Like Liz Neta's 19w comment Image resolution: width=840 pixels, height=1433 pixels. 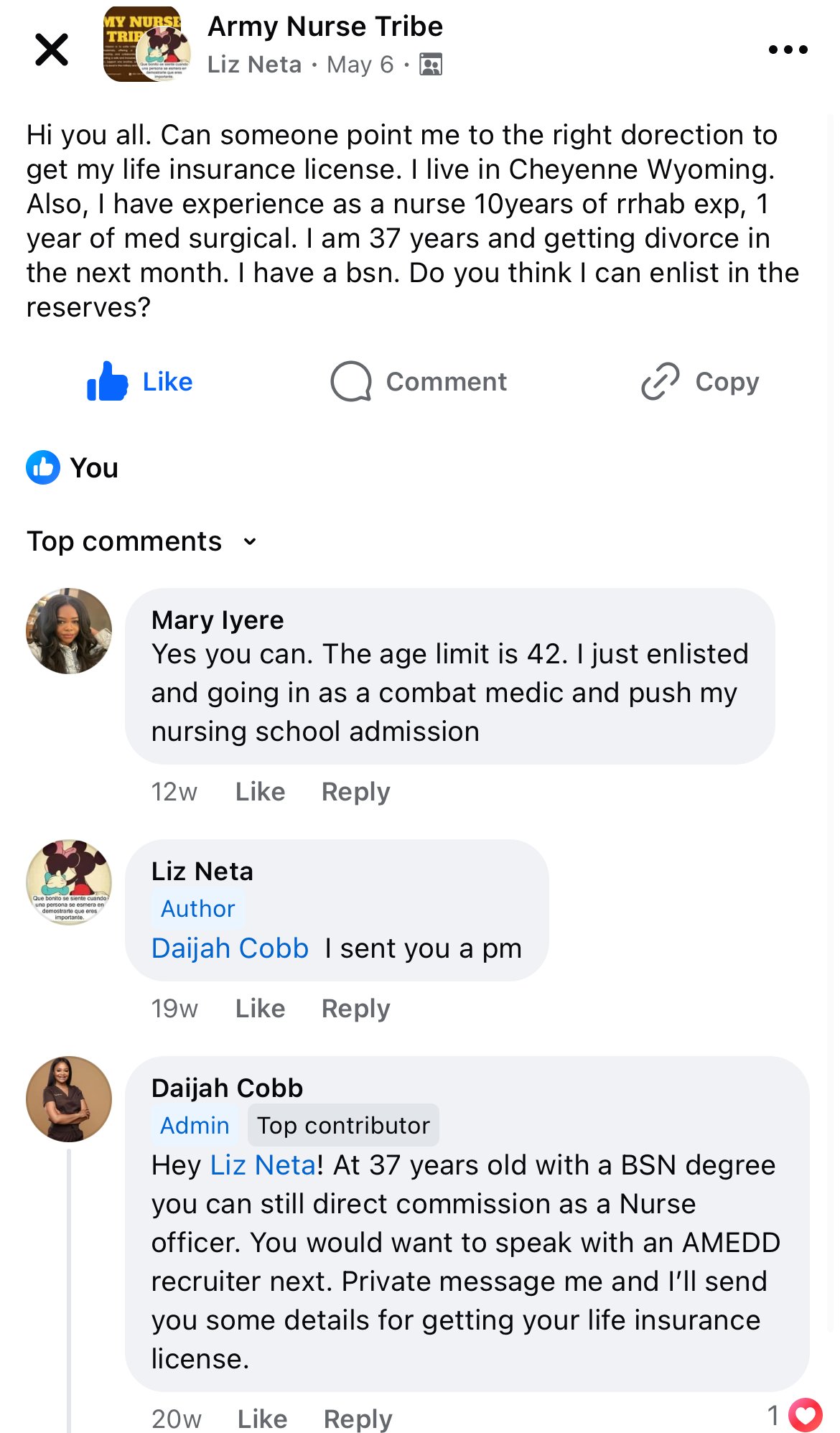260,1009
